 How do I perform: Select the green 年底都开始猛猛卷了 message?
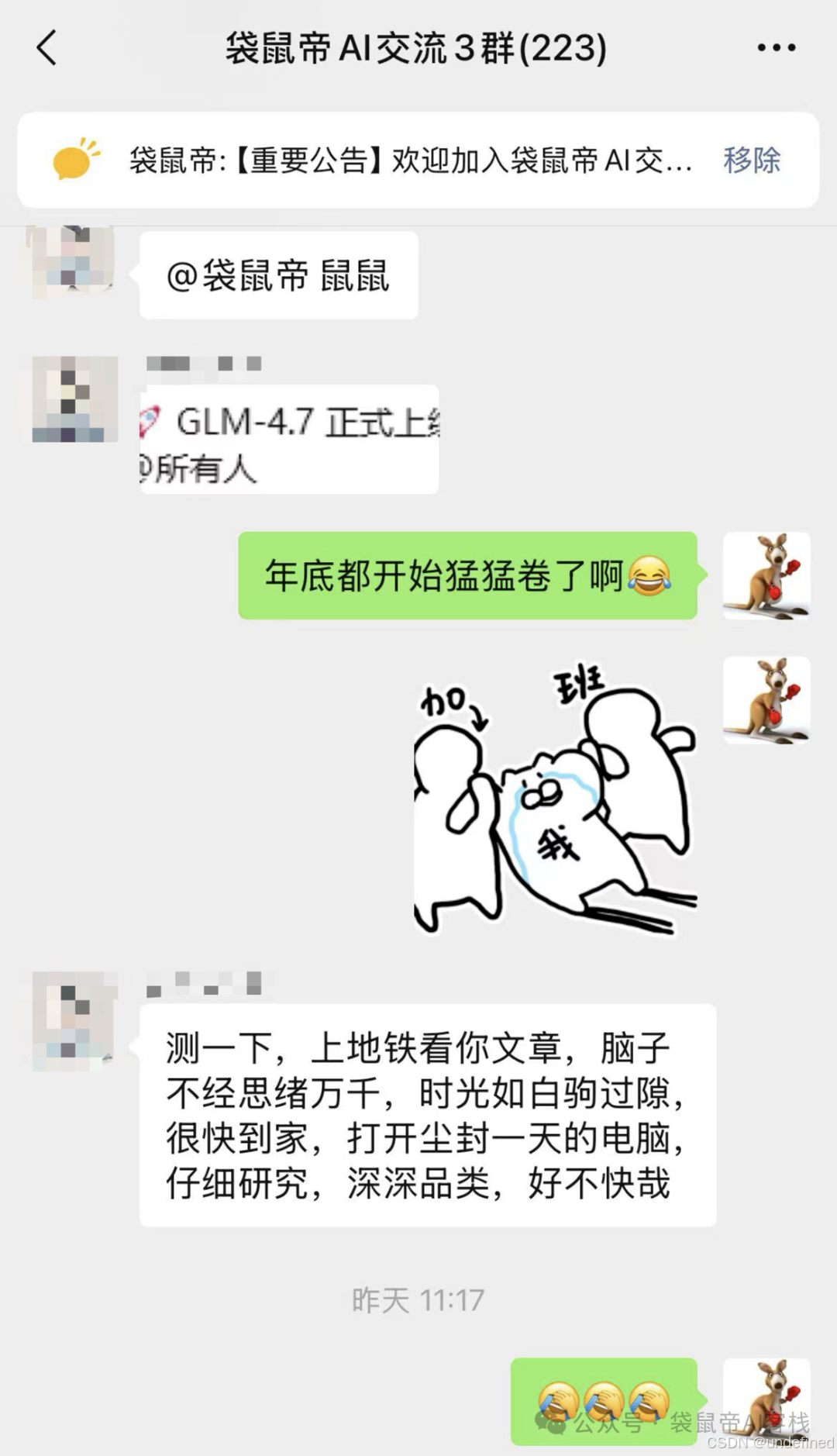coord(465,578)
